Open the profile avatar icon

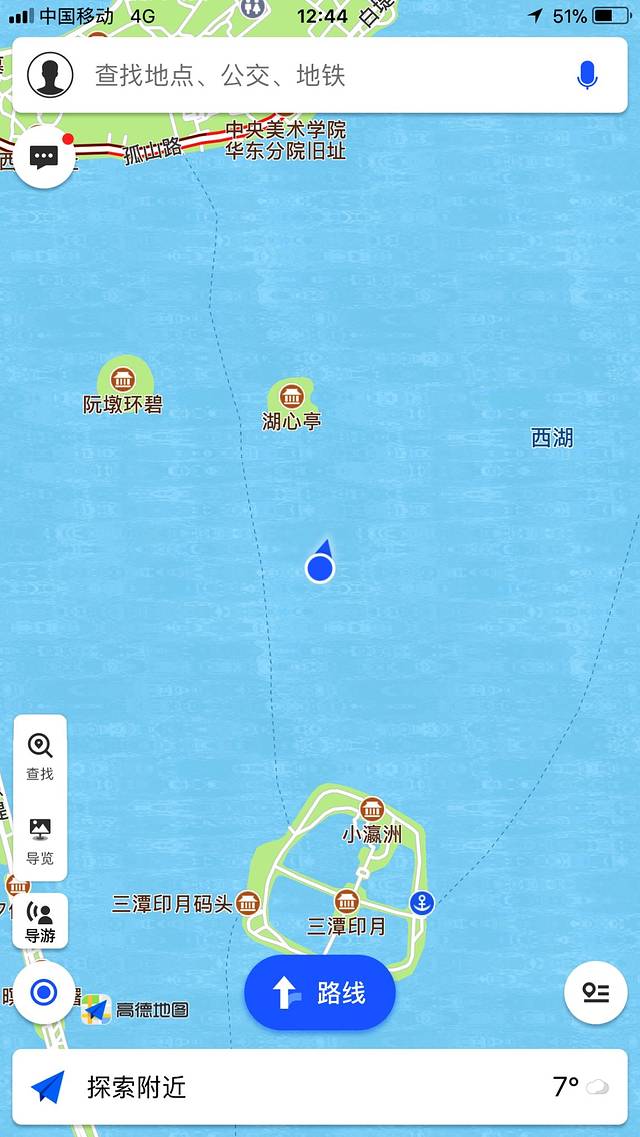(x=50, y=75)
